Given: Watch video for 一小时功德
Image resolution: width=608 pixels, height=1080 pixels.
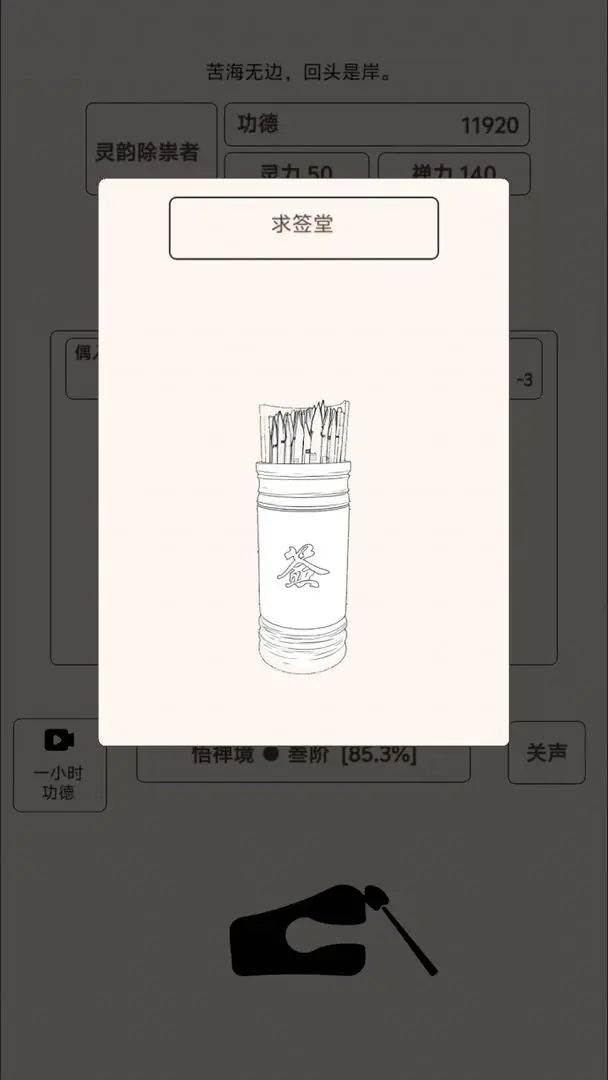Looking at the screenshot, I should pos(59,765).
